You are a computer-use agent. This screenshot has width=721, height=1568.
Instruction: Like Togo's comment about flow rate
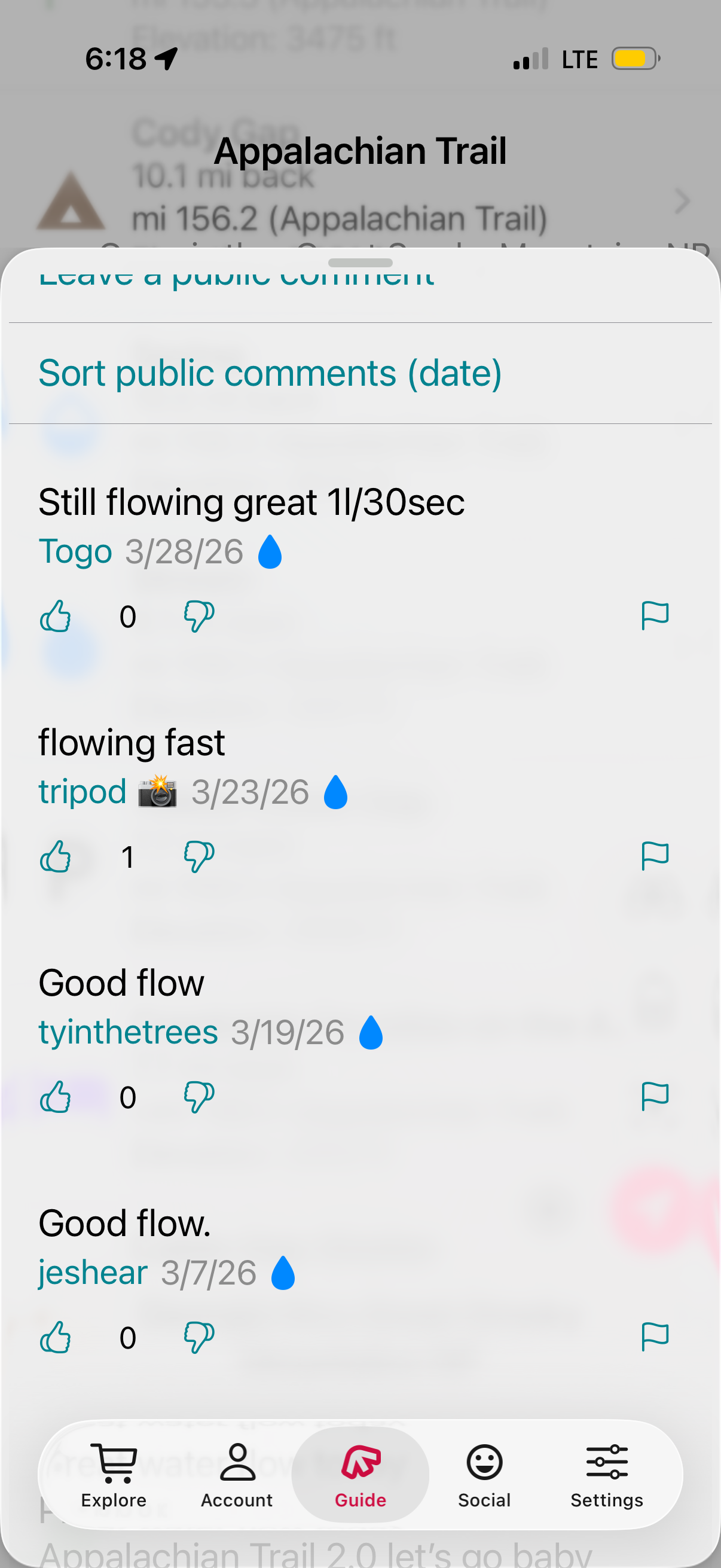click(56, 616)
